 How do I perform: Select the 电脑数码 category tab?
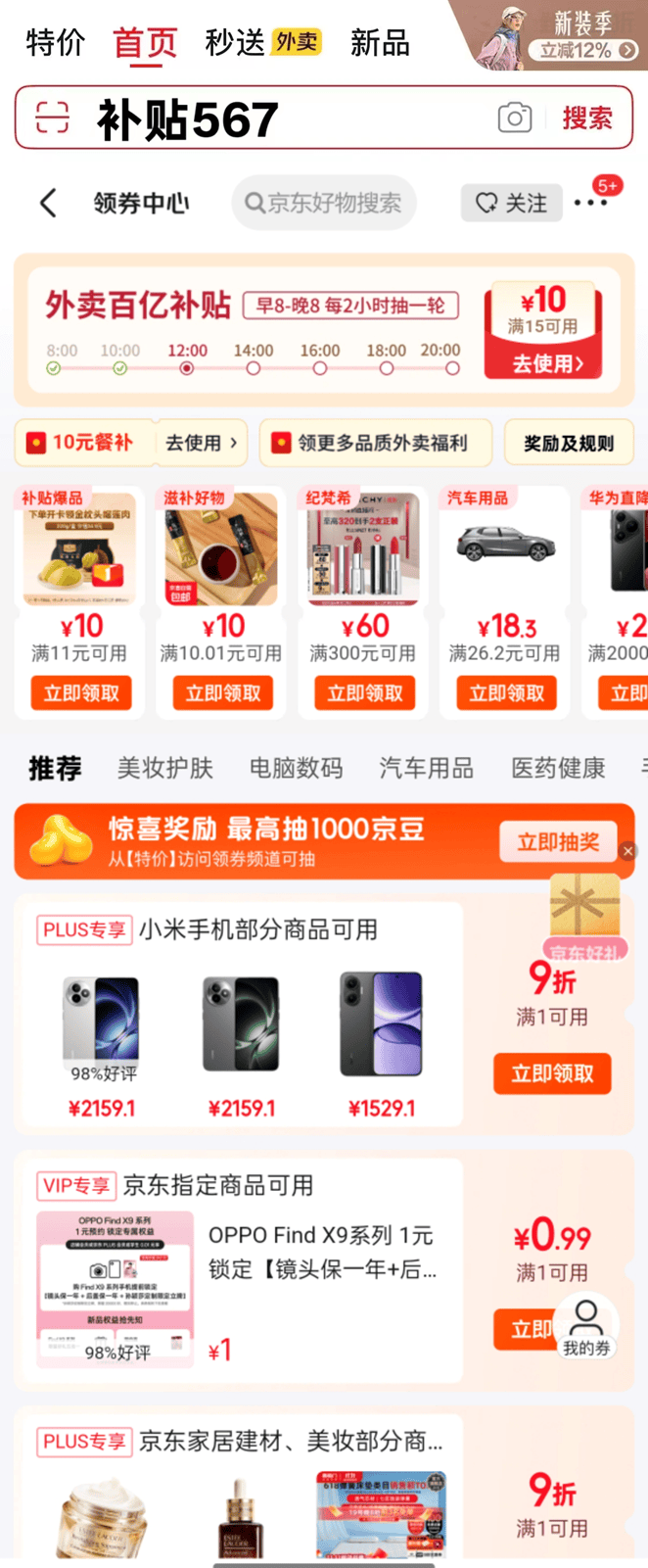[296, 768]
